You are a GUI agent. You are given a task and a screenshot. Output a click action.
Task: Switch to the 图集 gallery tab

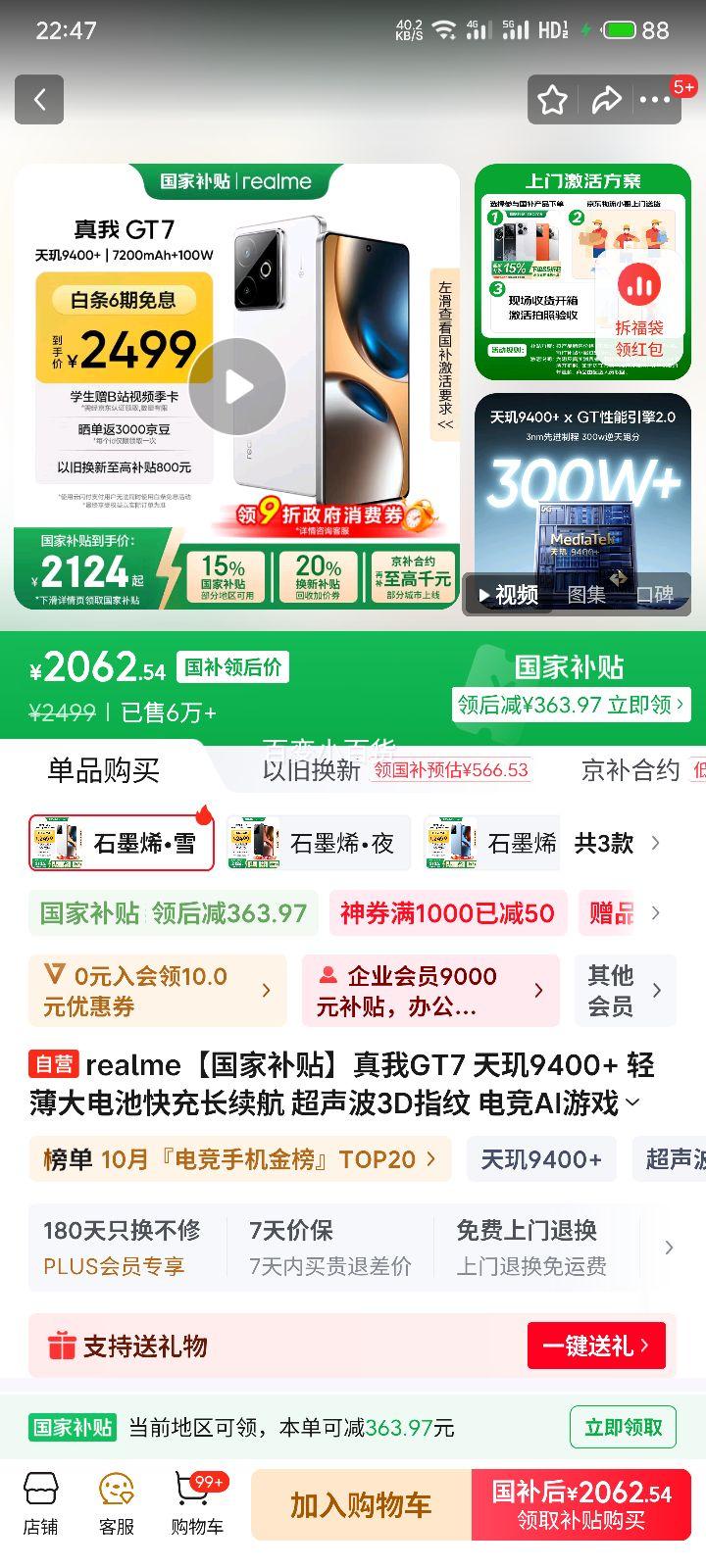tap(586, 595)
